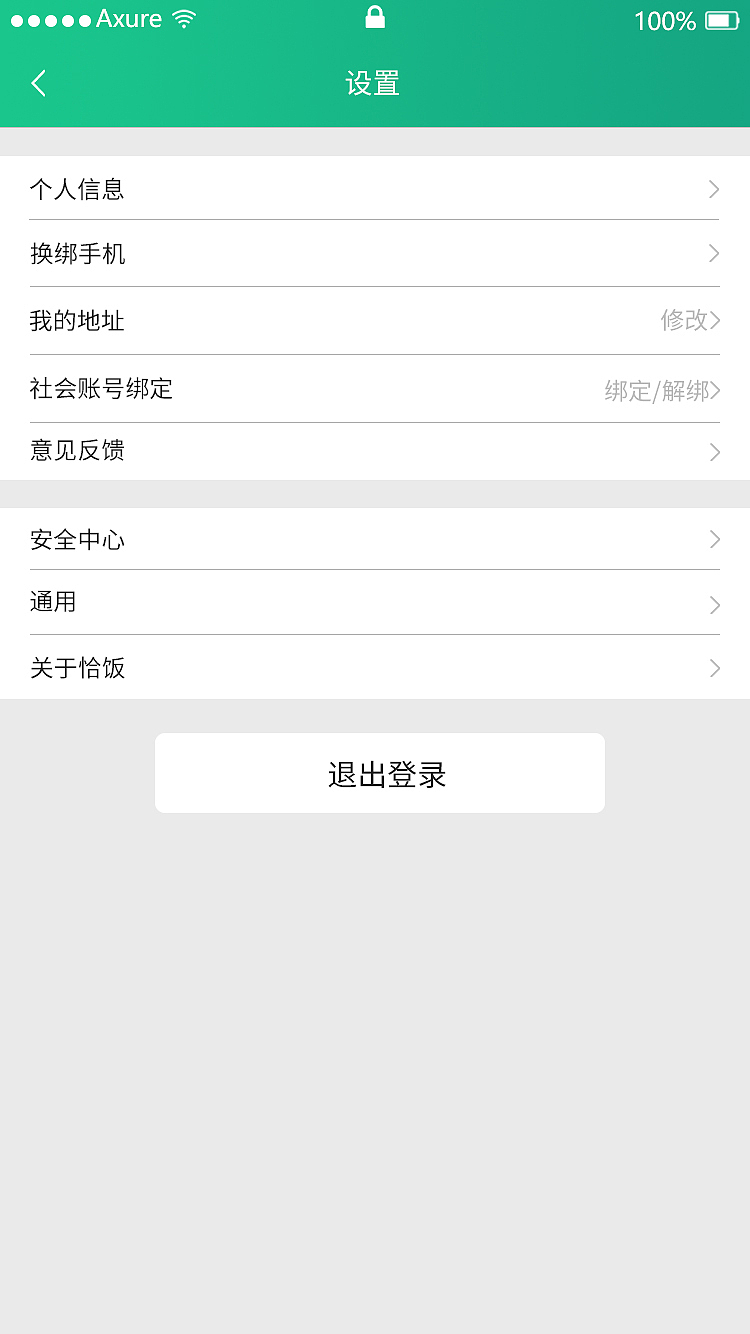Expand the 意见反馈 row chevron
Screen dimensions: 750x1334
click(x=714, y=451)
